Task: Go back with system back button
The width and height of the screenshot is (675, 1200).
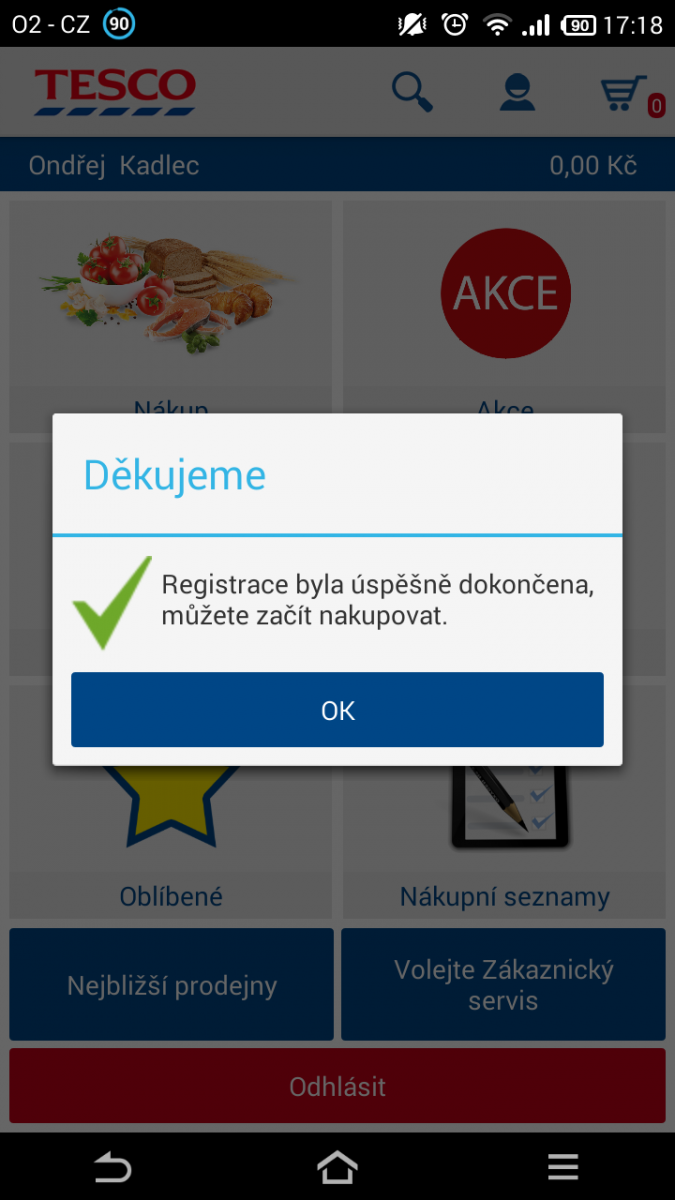Action: 112,1166
